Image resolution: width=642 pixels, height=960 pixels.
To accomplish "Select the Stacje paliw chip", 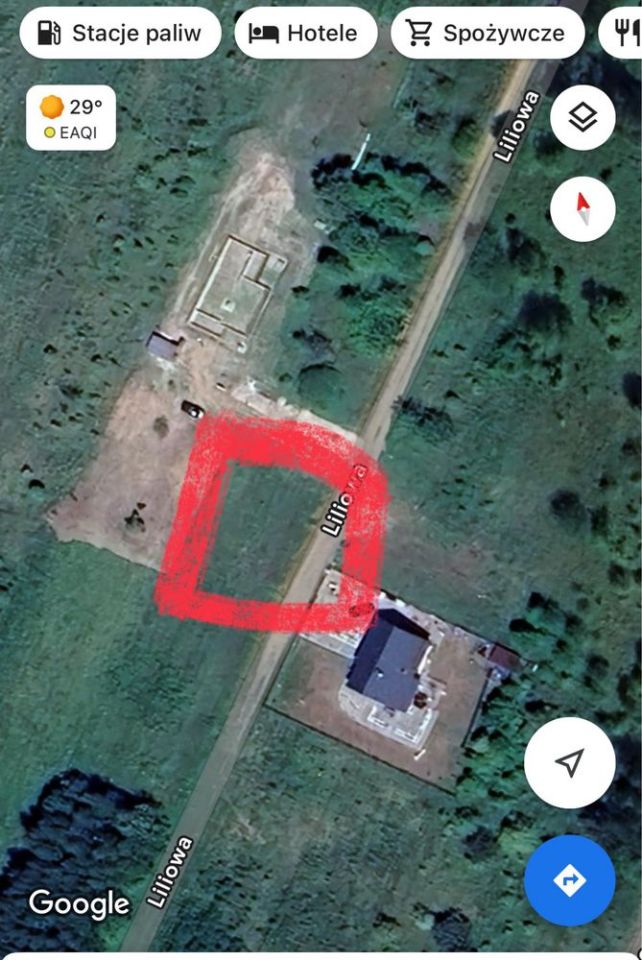I will (119, 33).
